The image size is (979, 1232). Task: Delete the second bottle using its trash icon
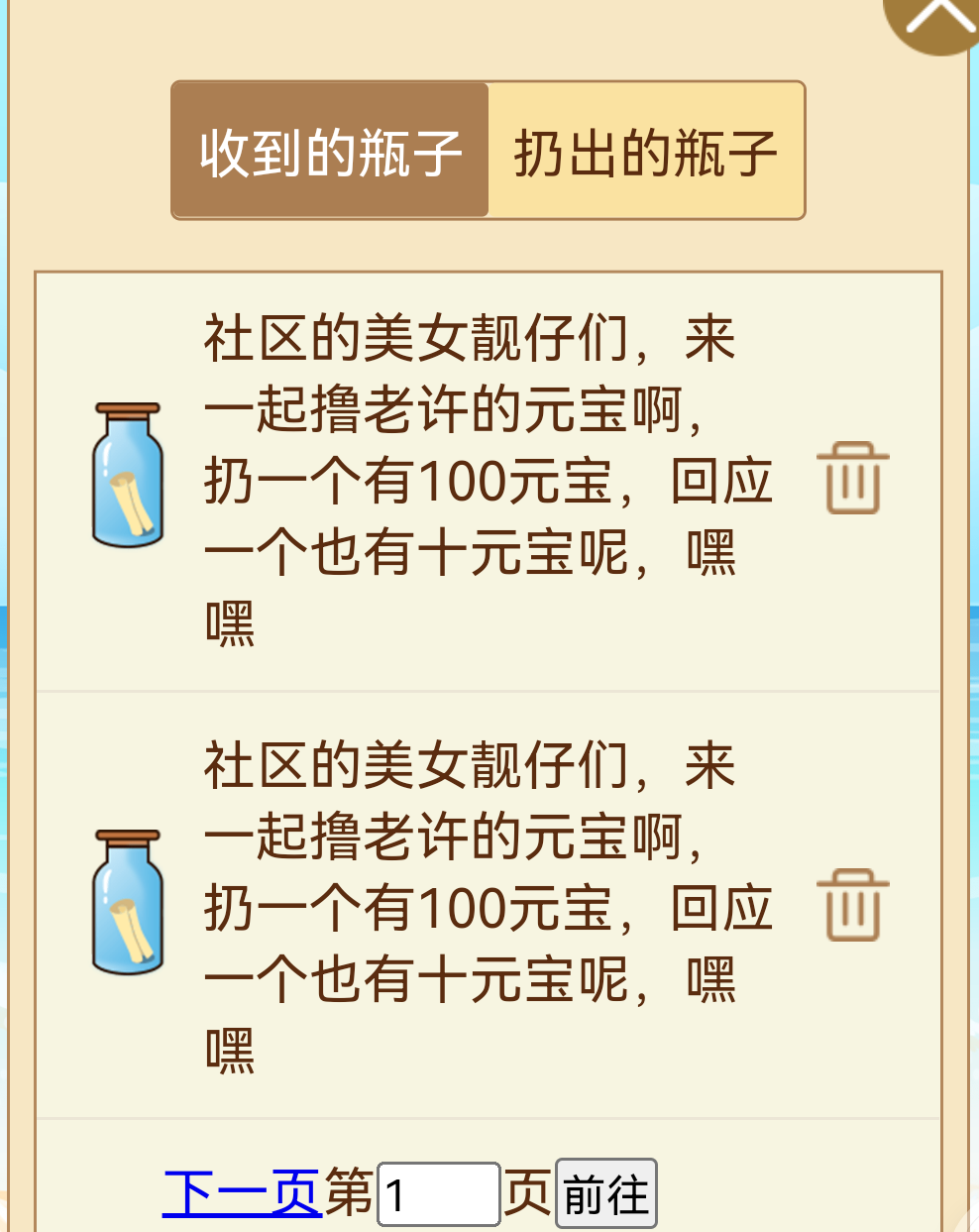click(x=853, y=902)
